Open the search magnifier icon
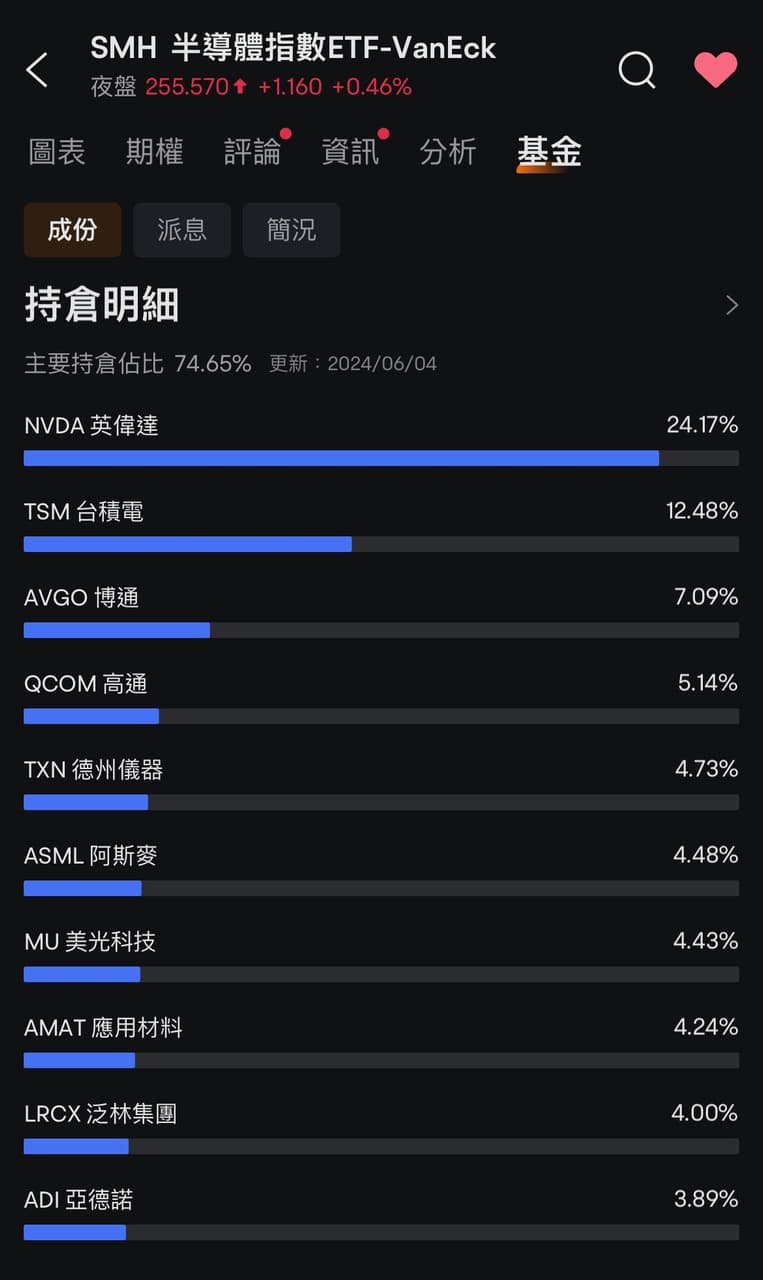Image resolution: width=763 pixels, height=1280 pixels. tap(637, 70)
